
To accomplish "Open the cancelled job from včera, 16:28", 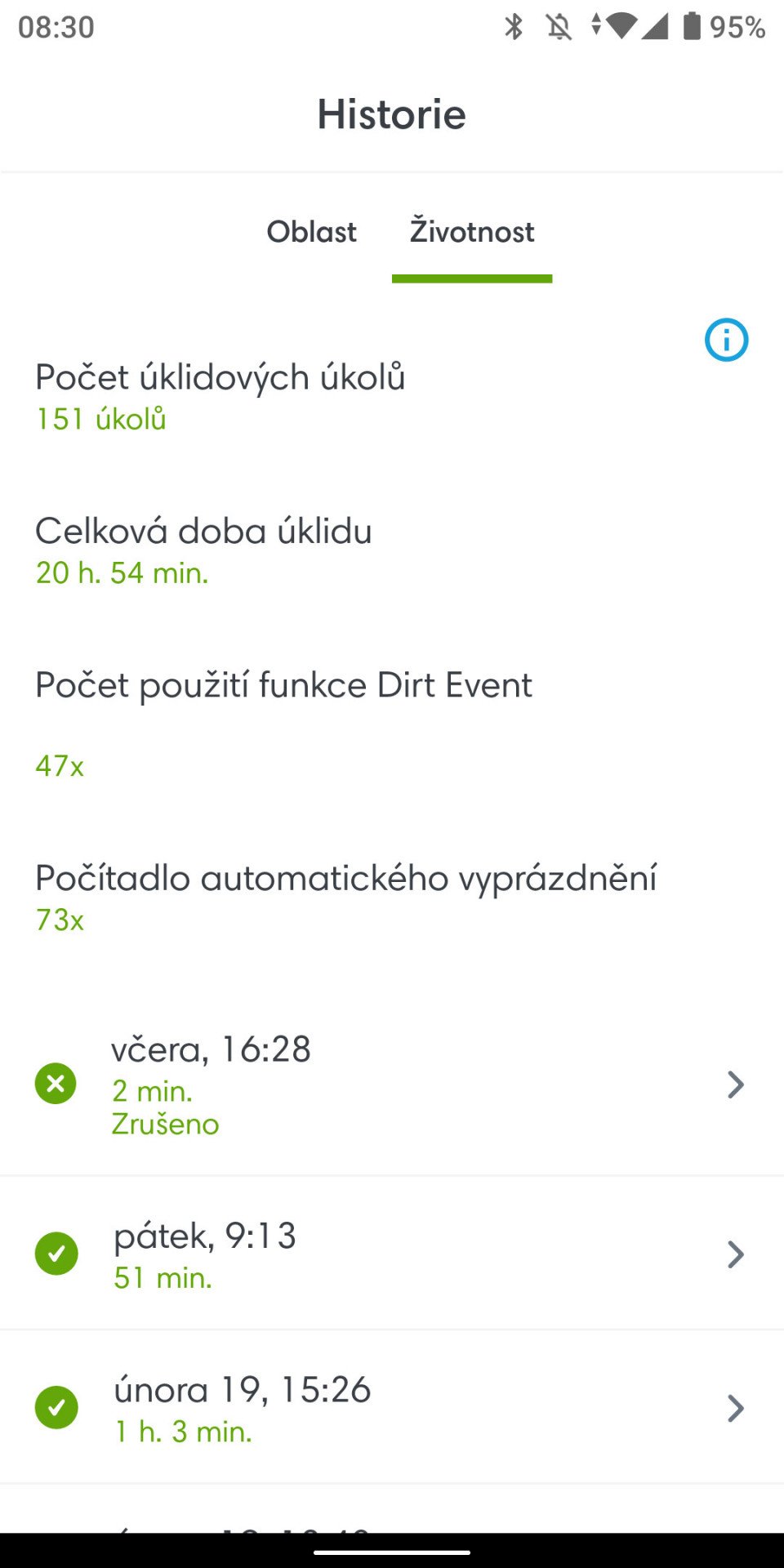I will [x=392, y=1085].
